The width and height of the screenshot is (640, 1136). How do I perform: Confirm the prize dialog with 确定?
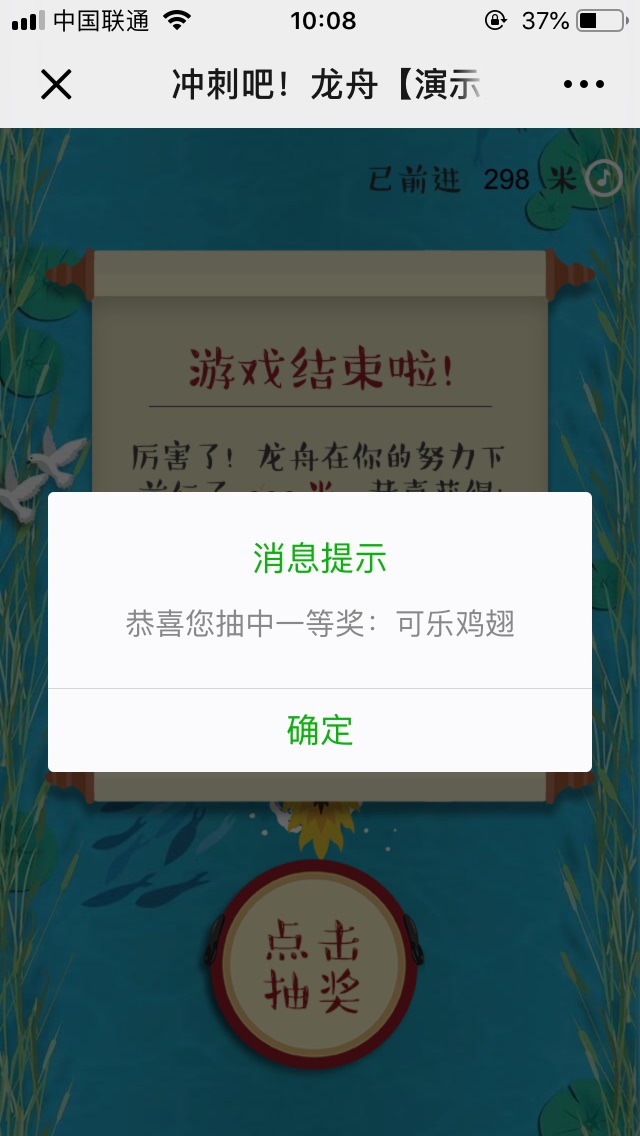click(320, 730)
